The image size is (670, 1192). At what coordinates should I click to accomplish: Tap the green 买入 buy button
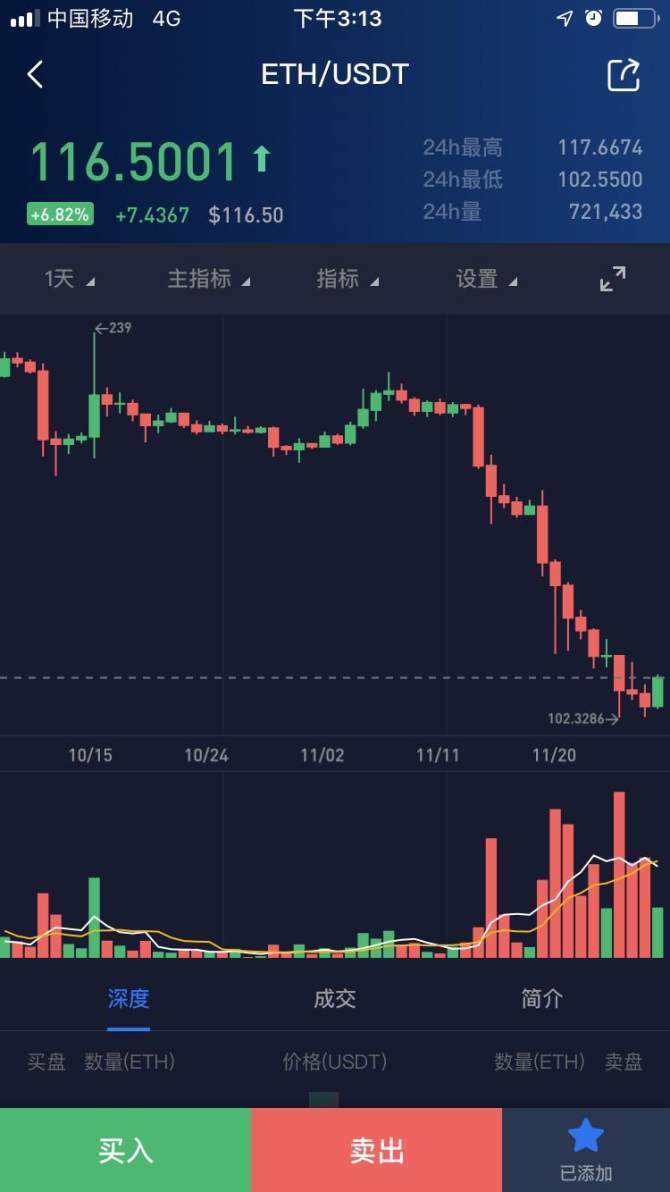125,1150
